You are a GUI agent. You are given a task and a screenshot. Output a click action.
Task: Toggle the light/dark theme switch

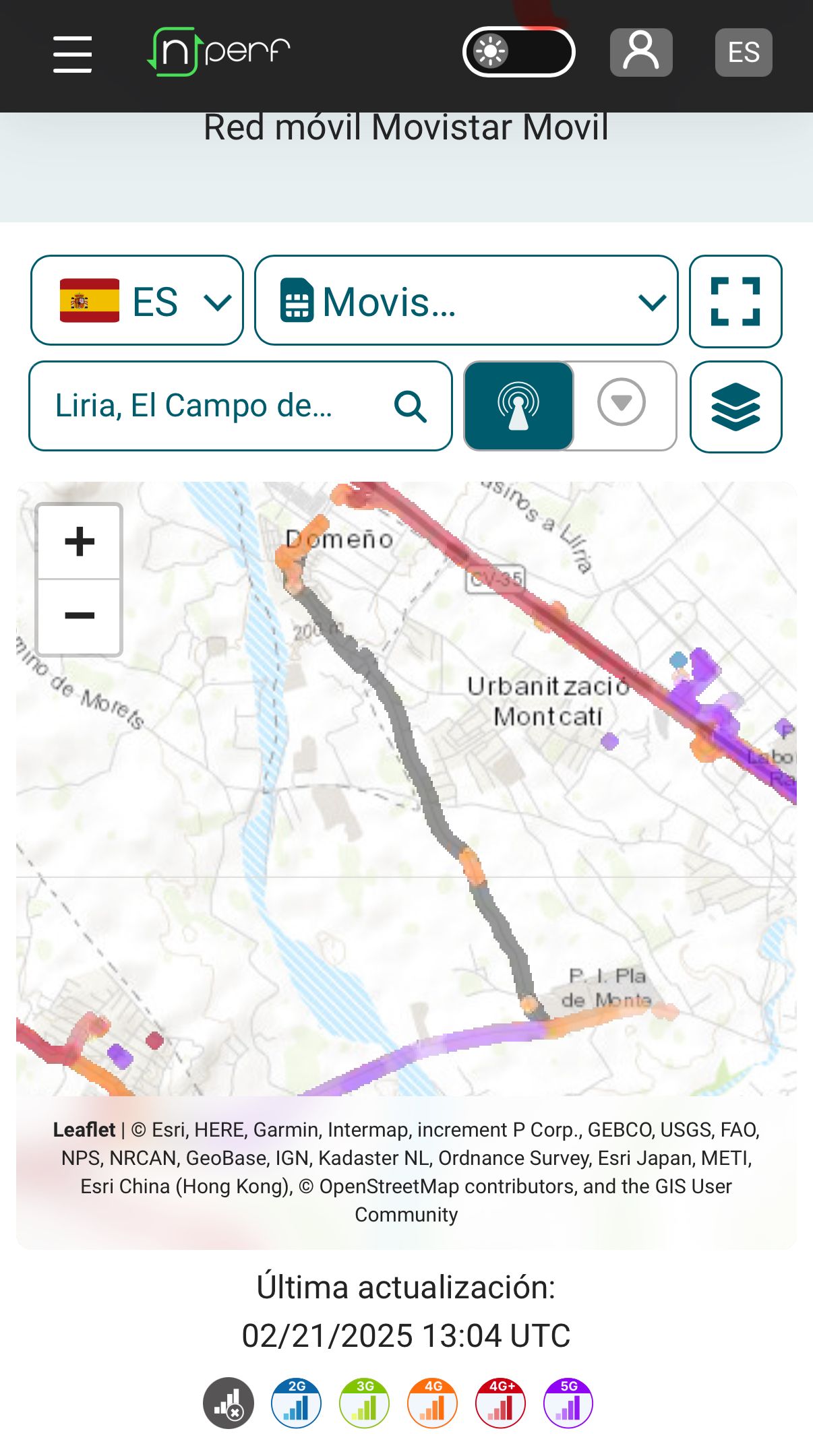518,52
